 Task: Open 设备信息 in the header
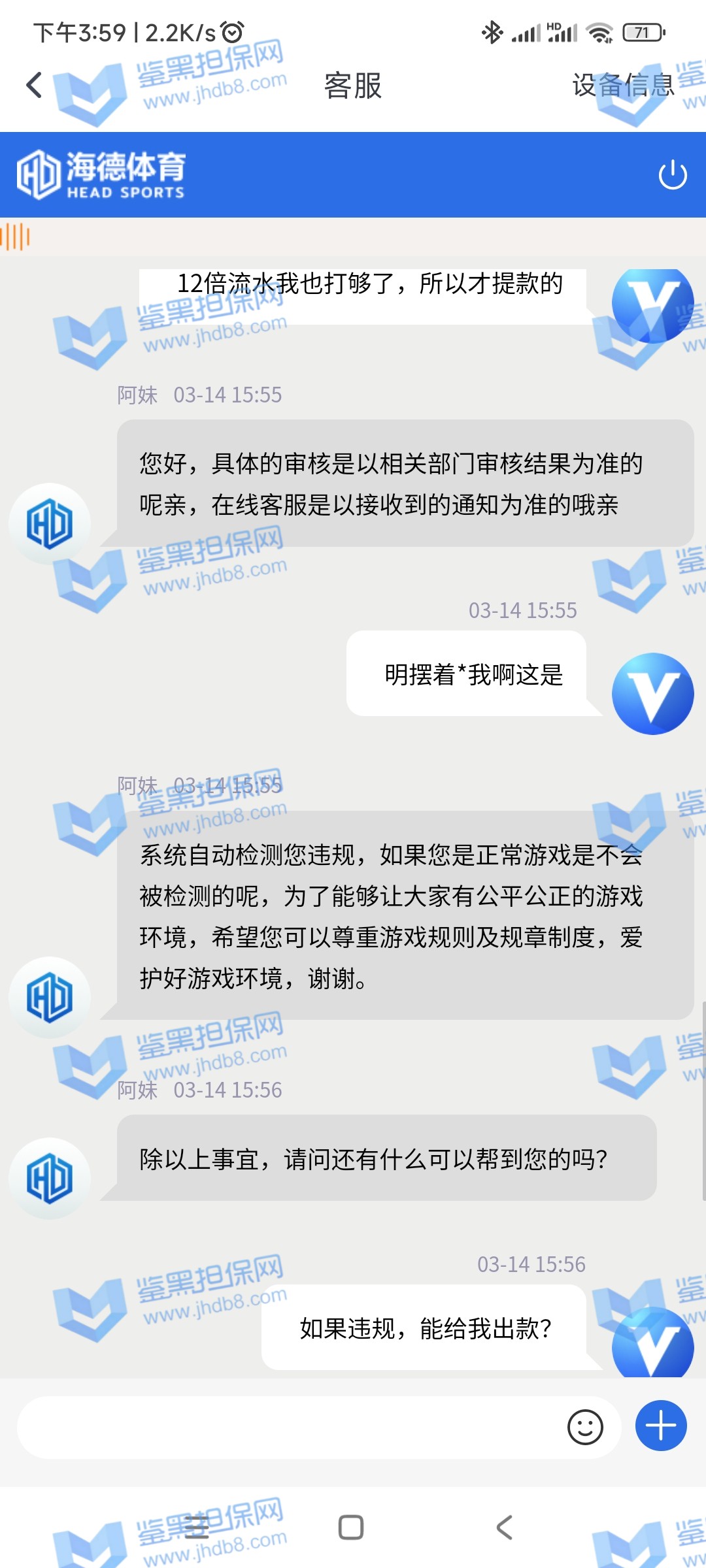click(622, 85)
